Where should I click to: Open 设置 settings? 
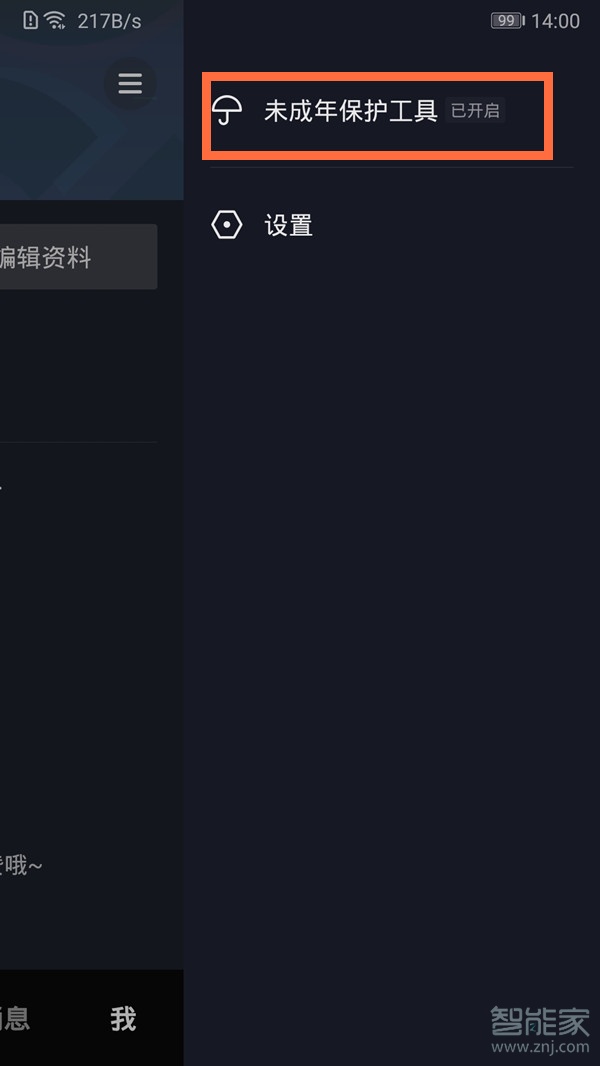point(288,225)
